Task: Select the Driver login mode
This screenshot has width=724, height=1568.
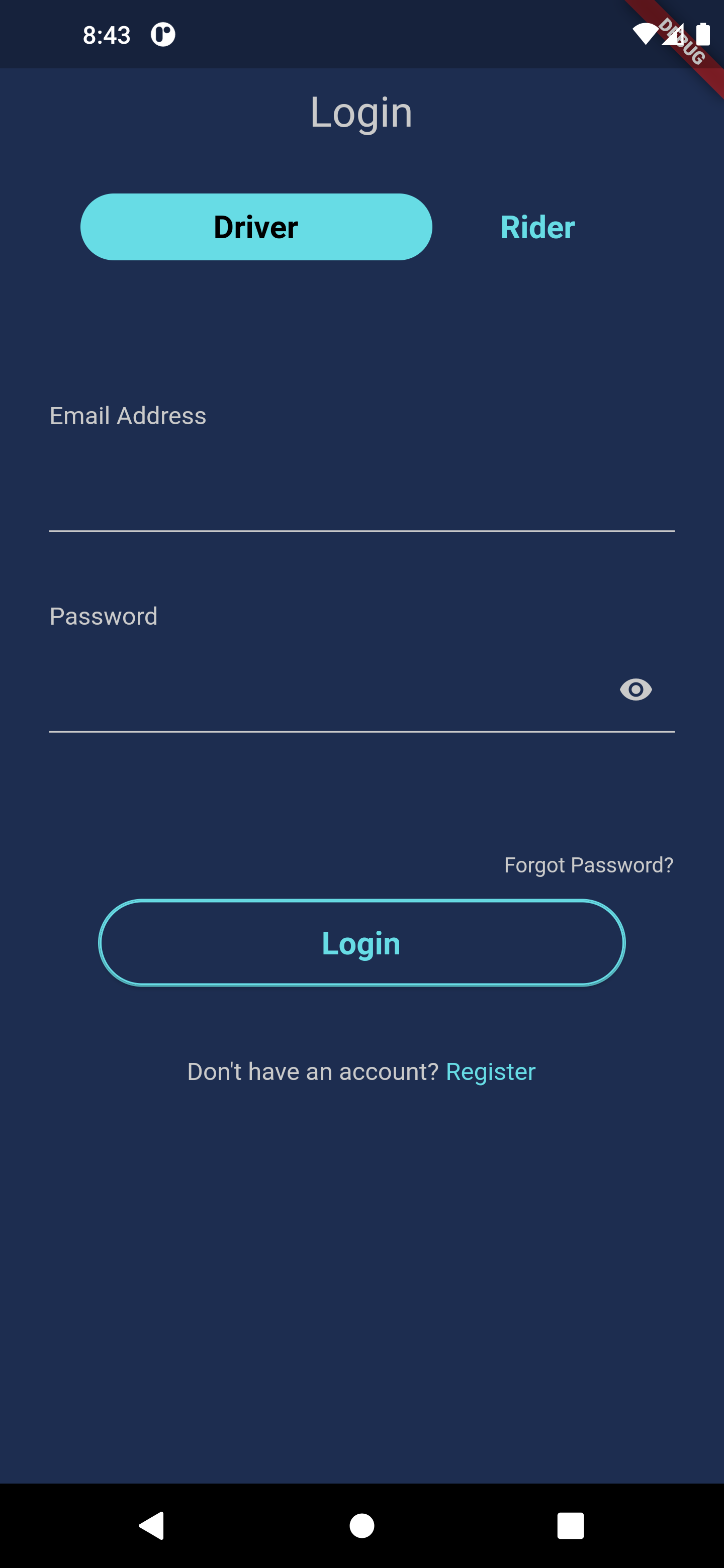Action: (x=256, y=227)
